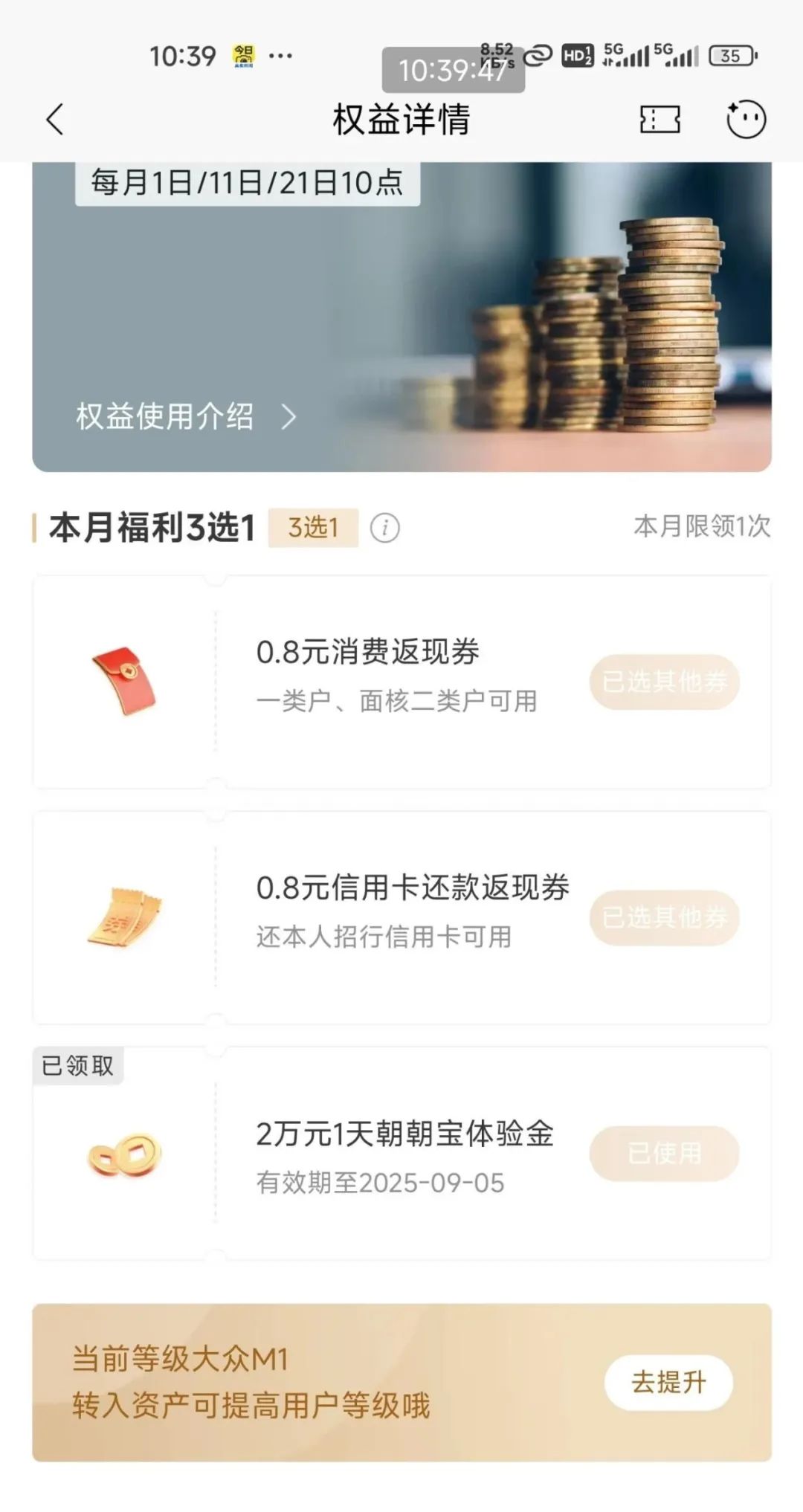Tap 去提升 to raise user level

click(668, 1383)
